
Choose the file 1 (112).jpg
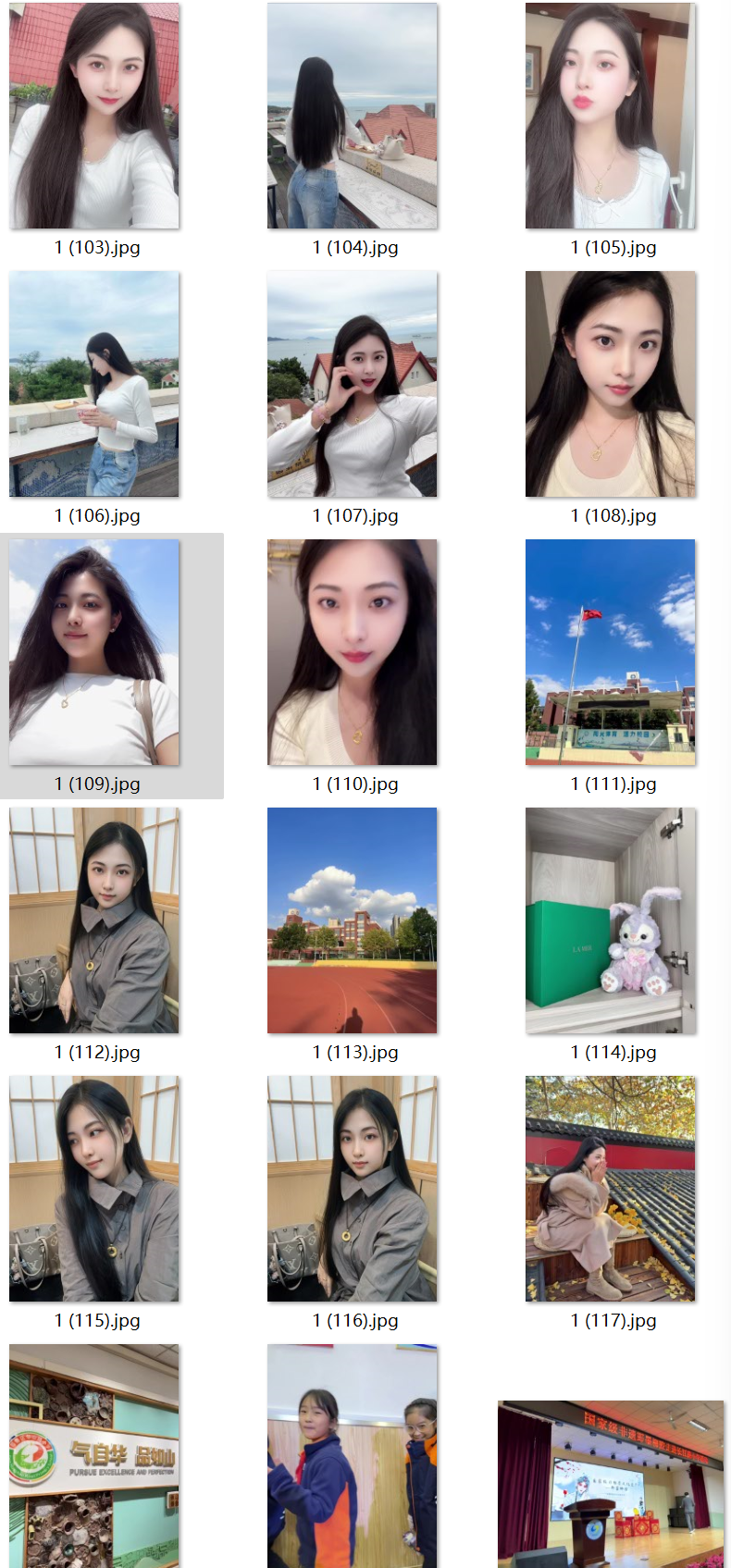93,920
